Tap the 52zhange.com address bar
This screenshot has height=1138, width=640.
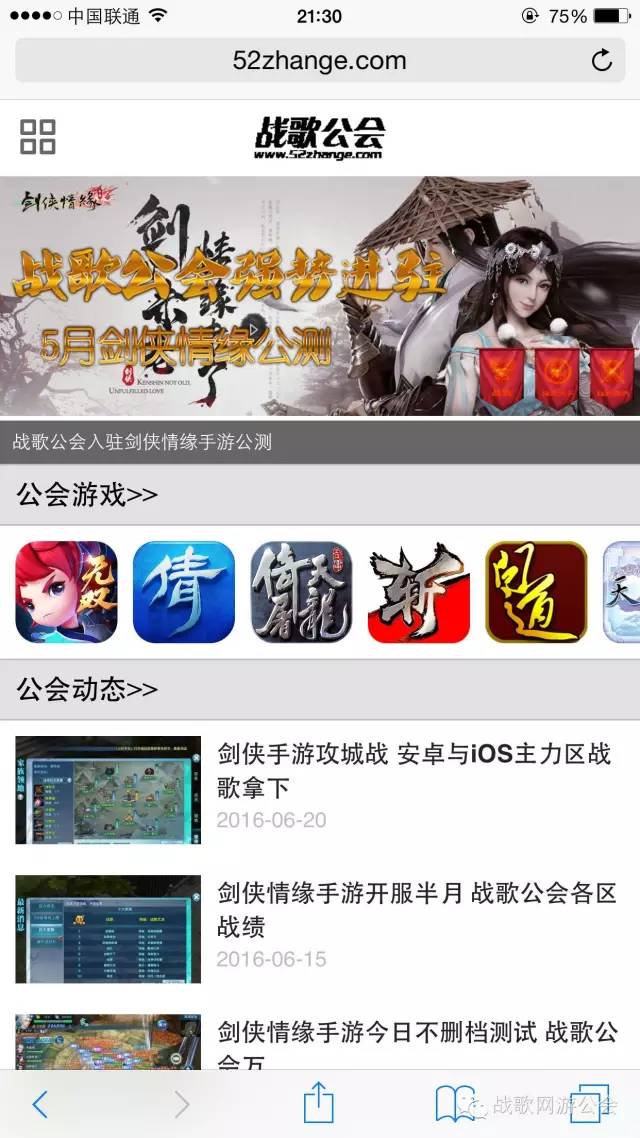tap(318, 61)
